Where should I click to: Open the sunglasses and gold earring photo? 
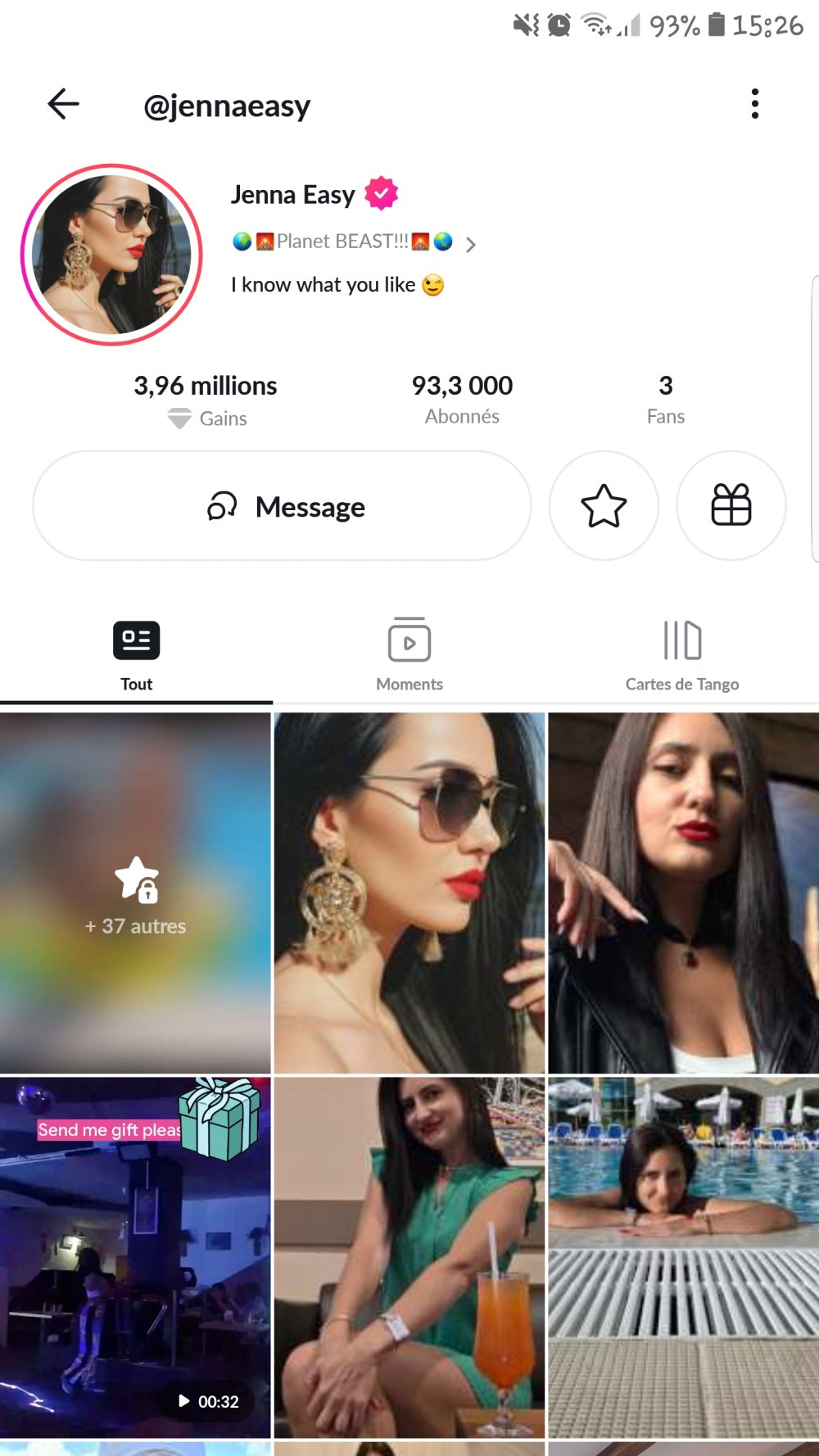pyautogui.click(x=409, y=893)
